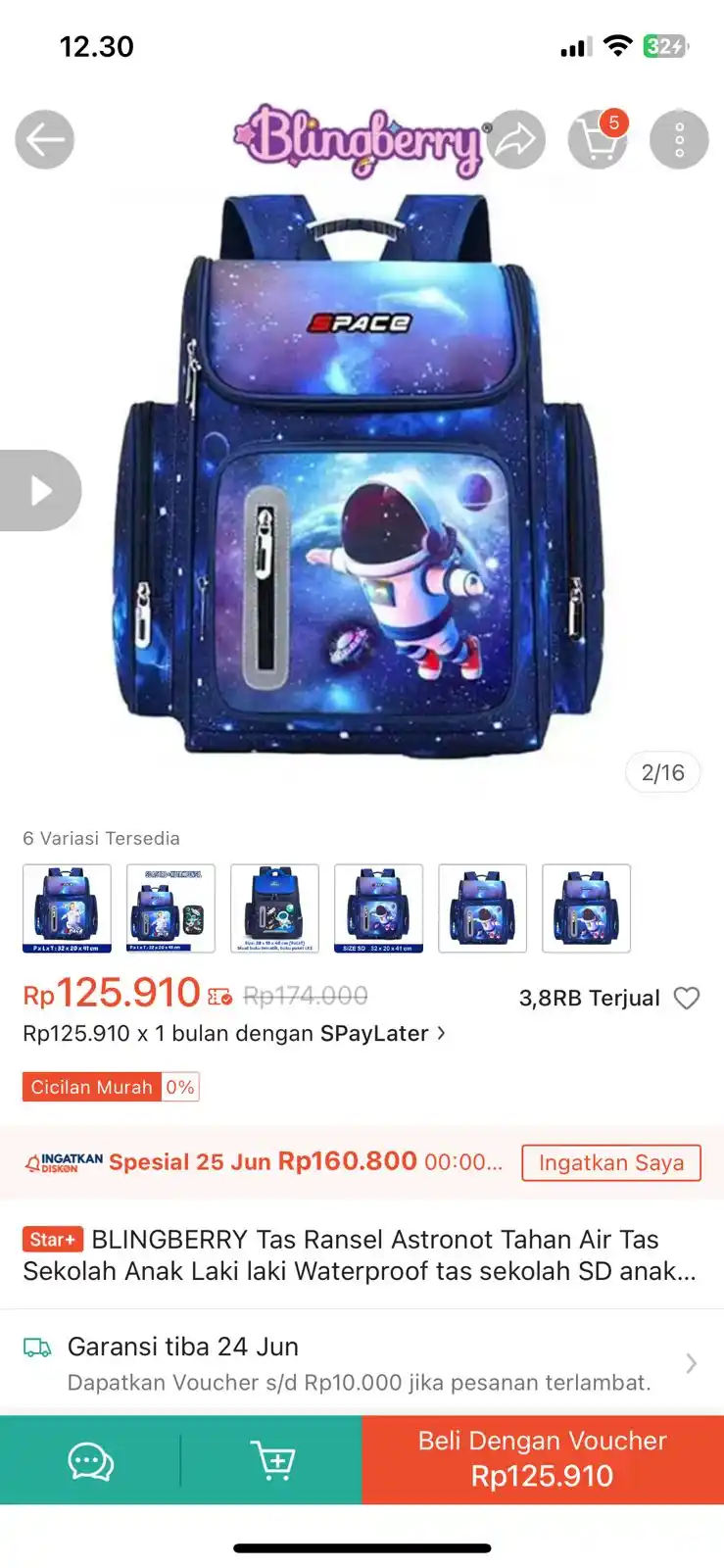This screenshot has width=724, height=1568.
Task: Go back using the arrow button
Action: (45, 140)
